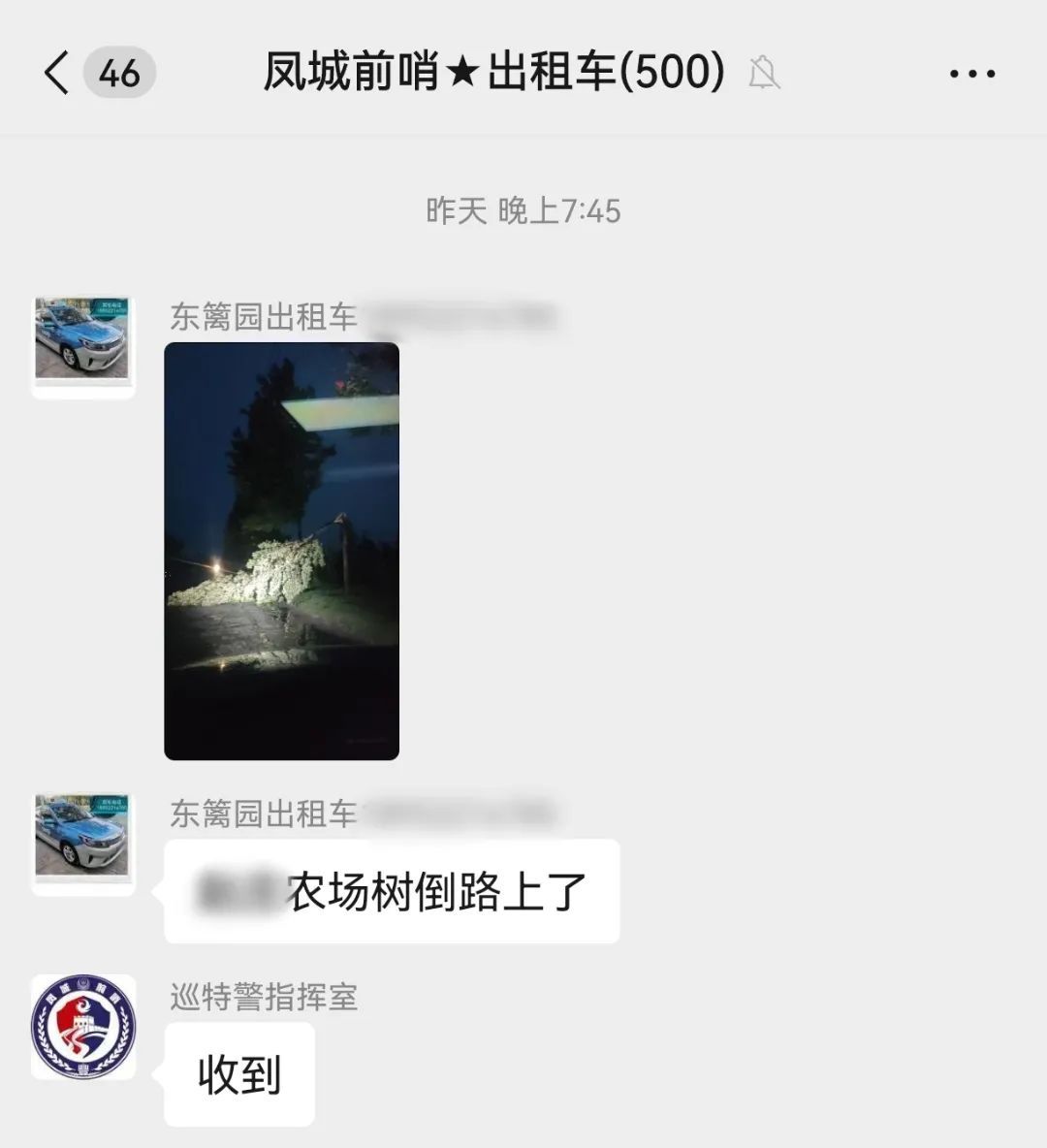Tap the taxi avatar beside the photo message

pos(83,347)
